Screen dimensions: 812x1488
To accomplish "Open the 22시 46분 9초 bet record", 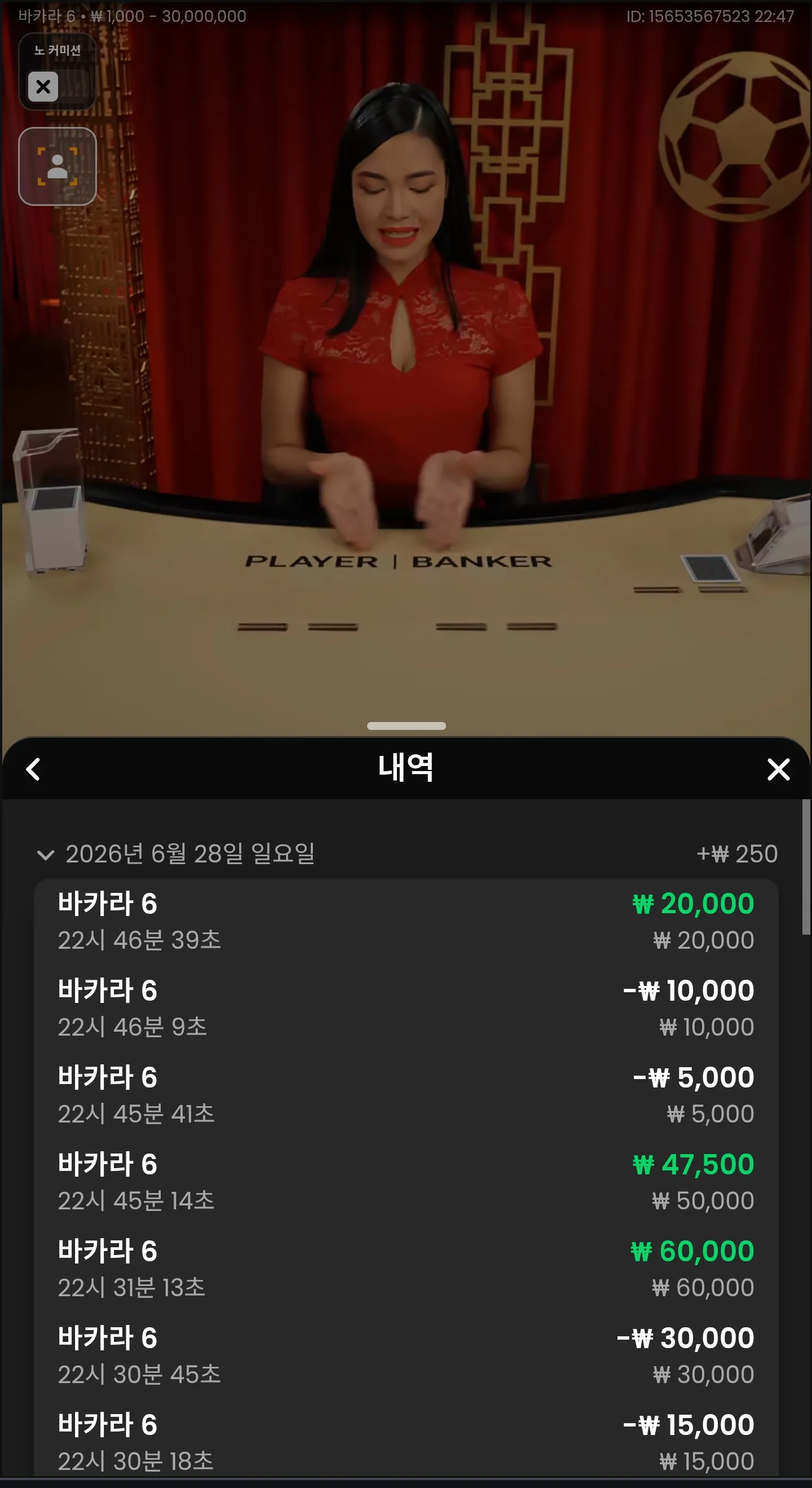I will click(406, 1008).
